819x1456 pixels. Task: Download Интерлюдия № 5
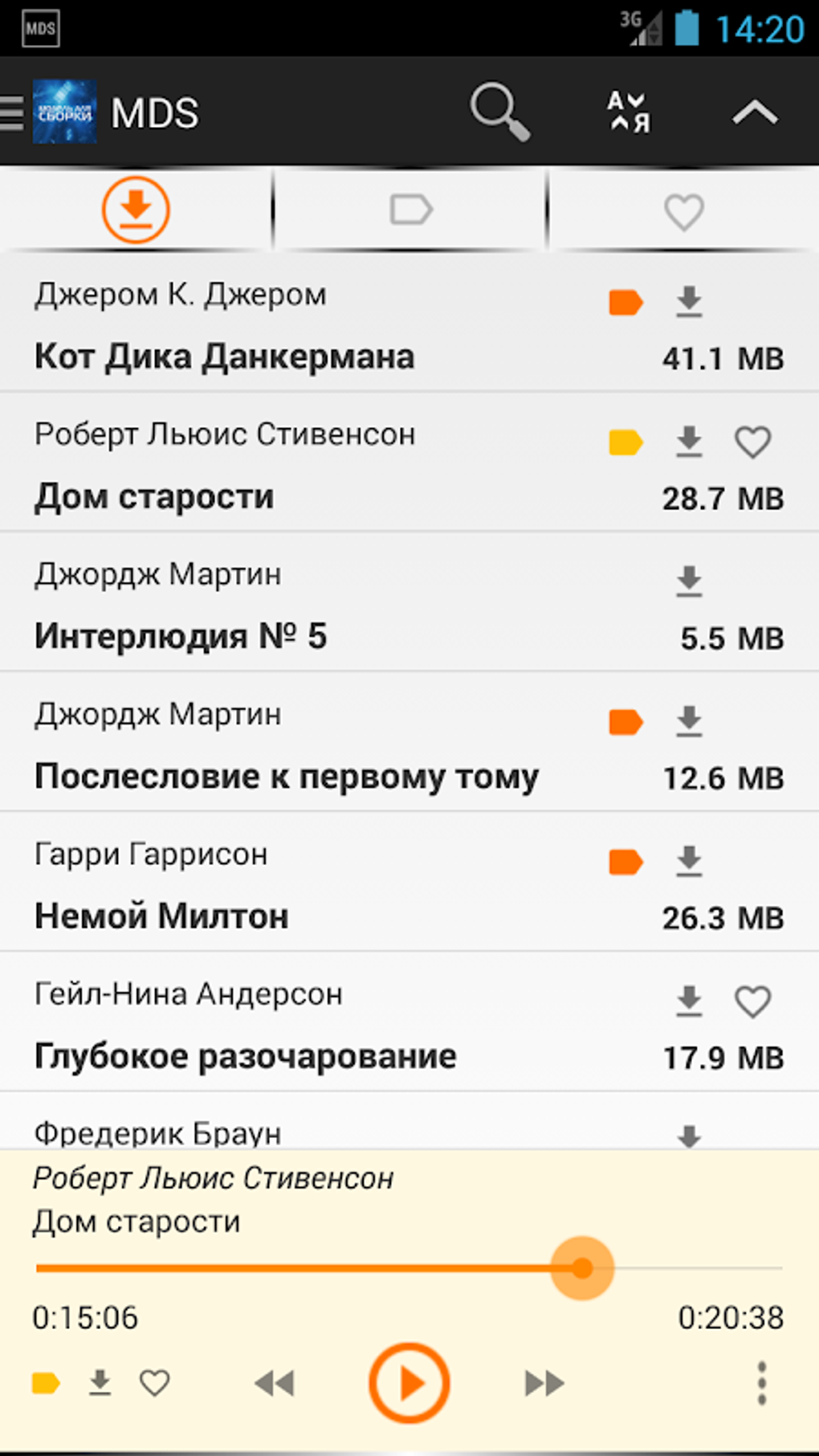pos(689,581)
